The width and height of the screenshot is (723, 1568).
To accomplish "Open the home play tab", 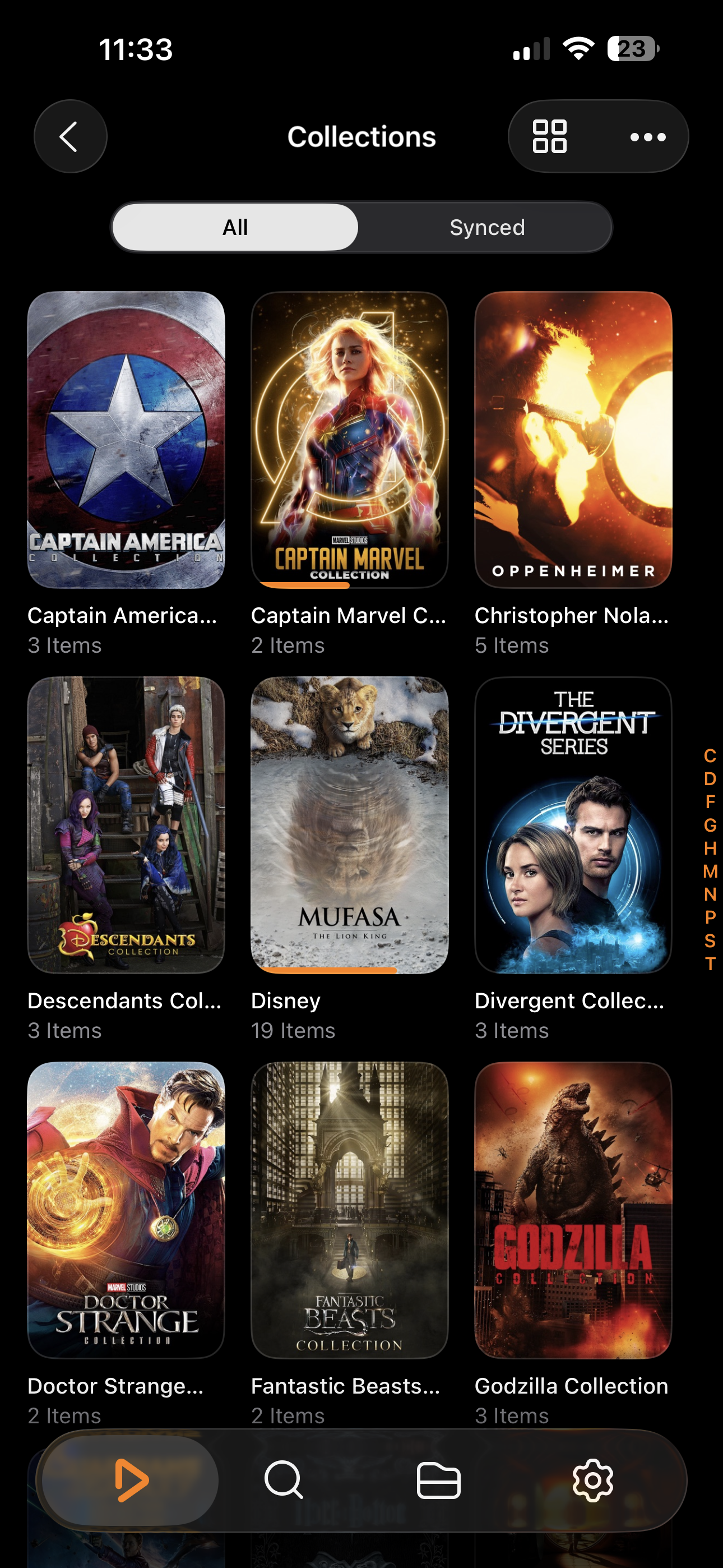I will point(130,1480).
